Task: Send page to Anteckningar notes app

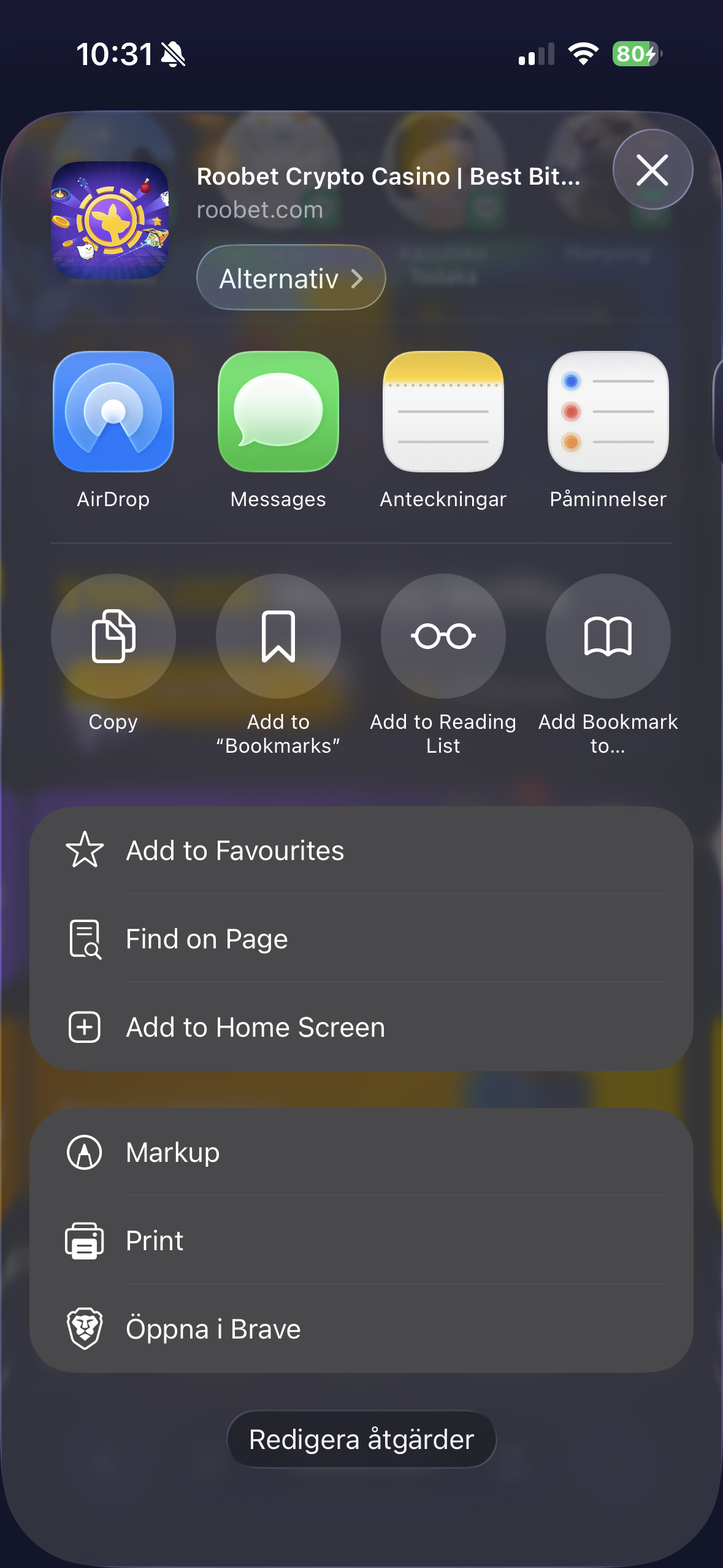Action: tap(443, 412)
